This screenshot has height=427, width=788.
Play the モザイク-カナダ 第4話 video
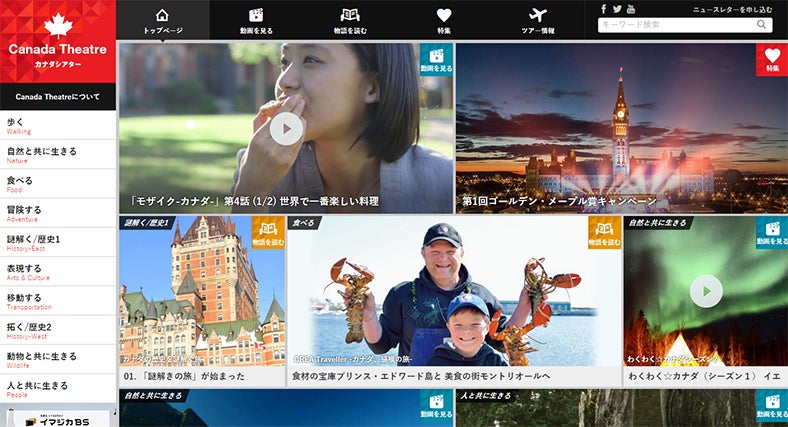pyautogui.click(x=286, y=128)
